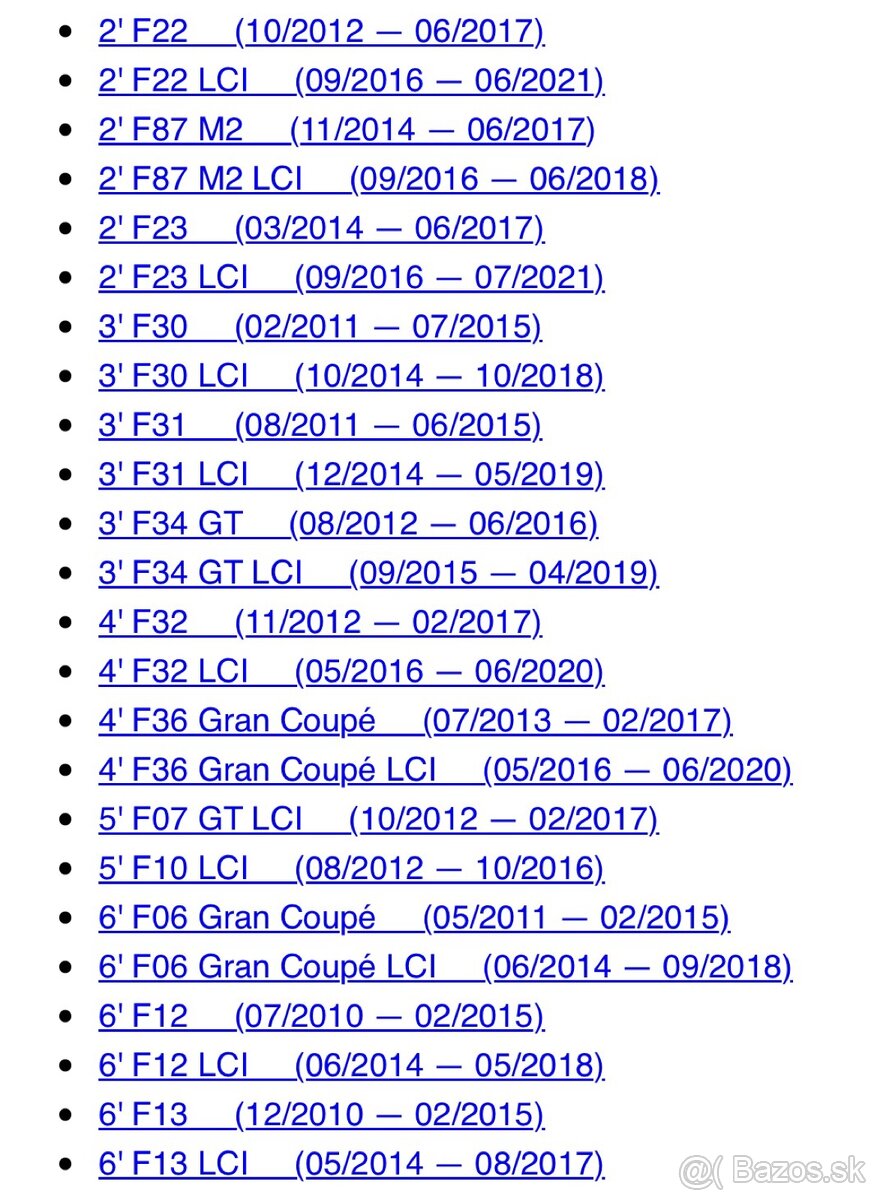
Task: Select 2' F22 LCI model link
Action: pos(350,81)
